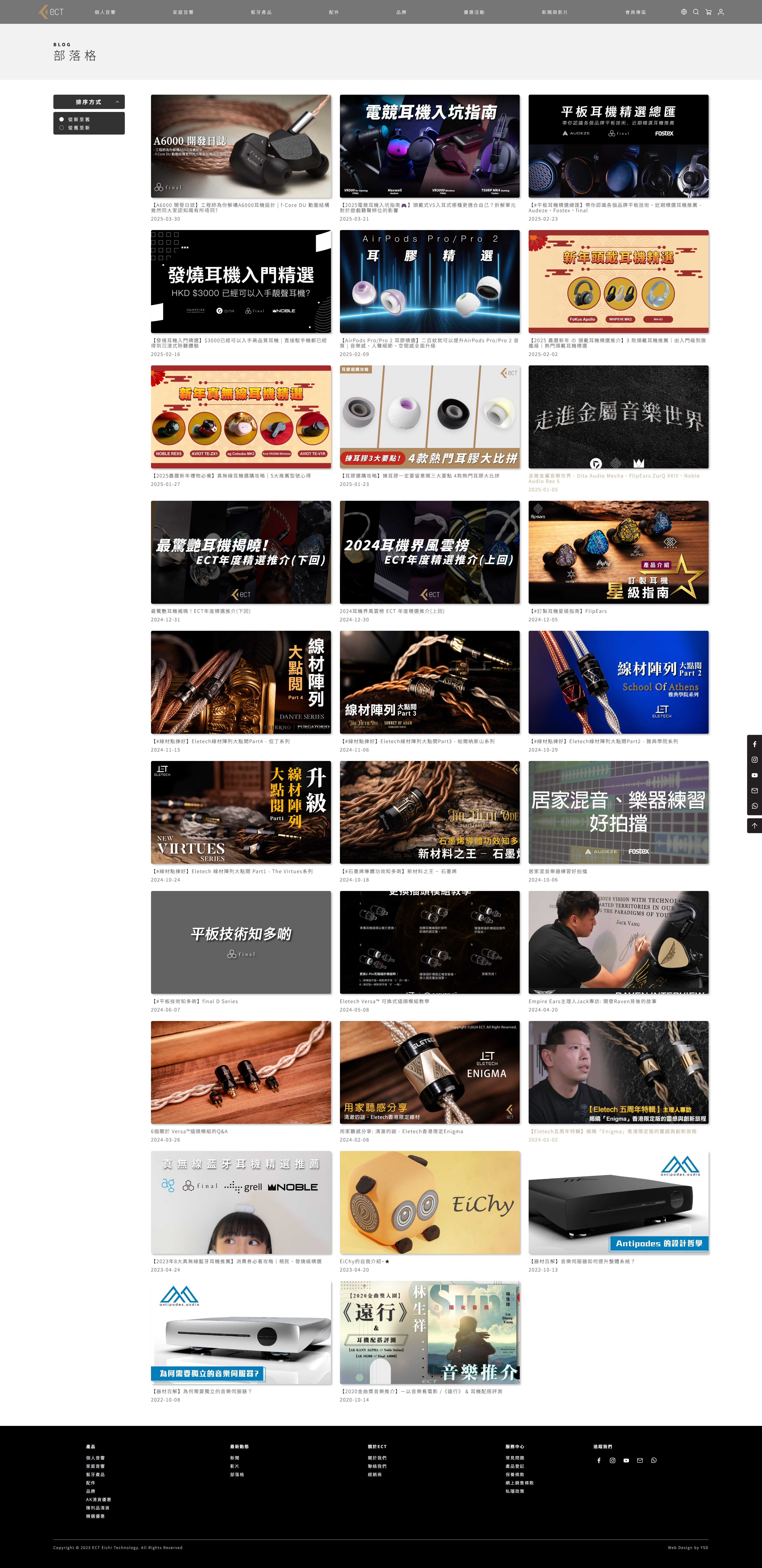
Task: Open the A6000 開發日誌 blog post
Action: [241, 146]
